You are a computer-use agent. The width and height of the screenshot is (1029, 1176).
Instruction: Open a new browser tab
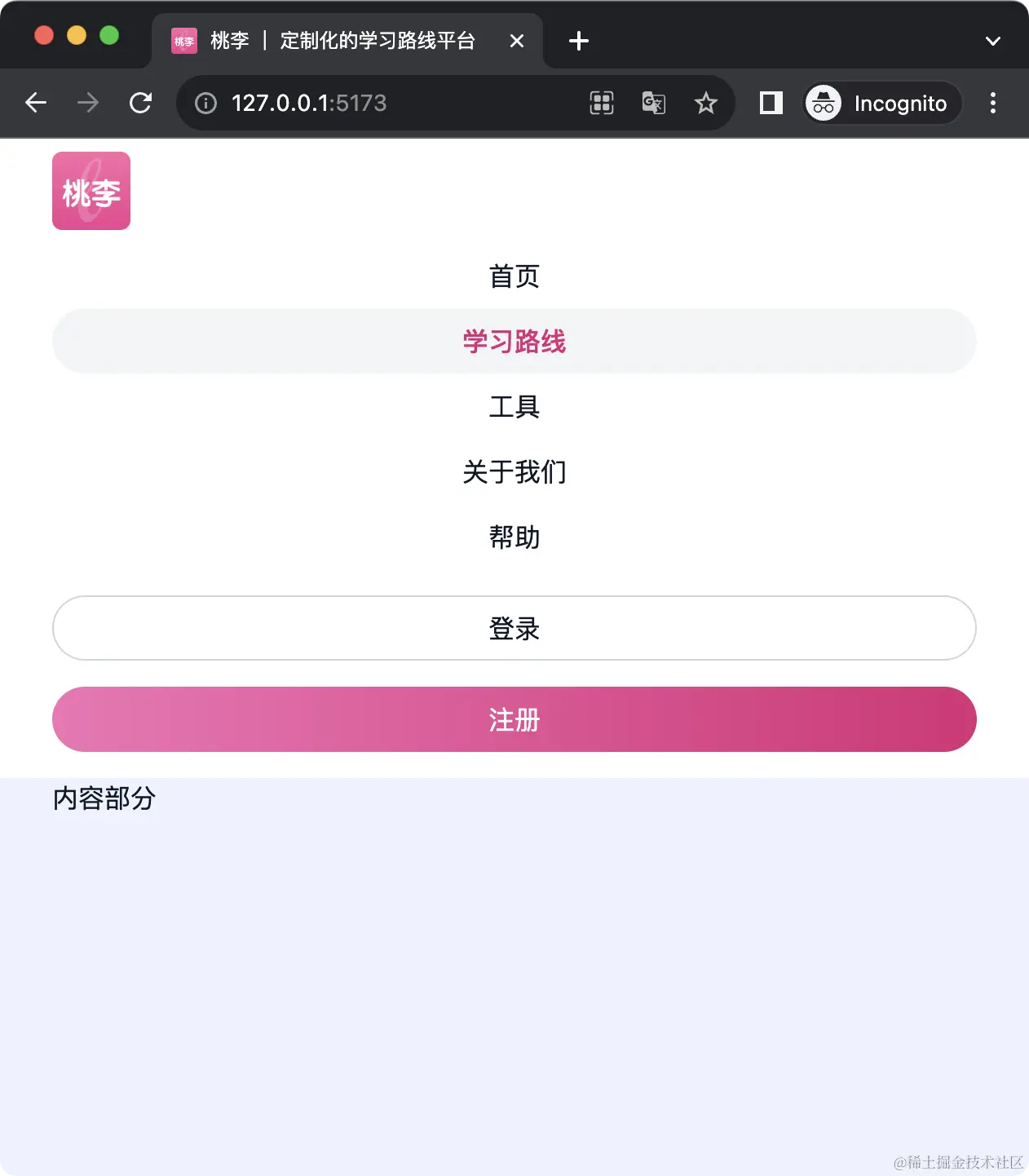coord(579,41)
